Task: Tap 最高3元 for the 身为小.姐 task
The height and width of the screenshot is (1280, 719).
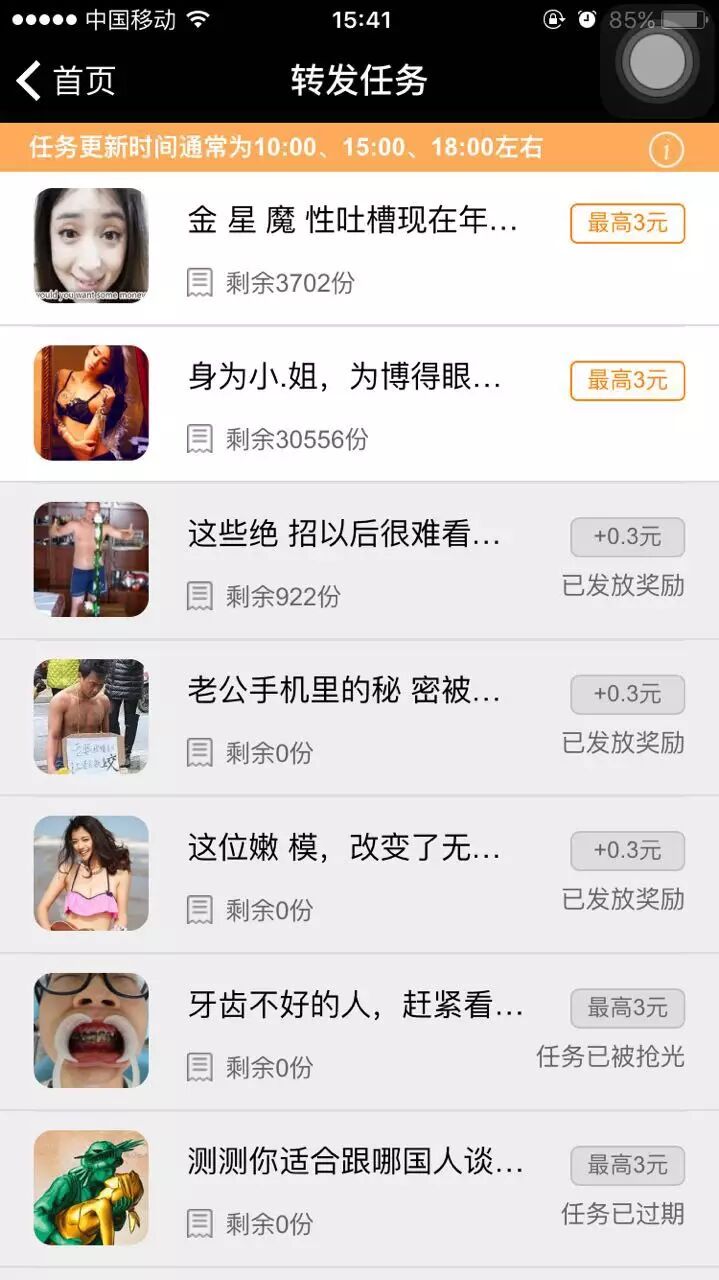Action: (627, 381)
